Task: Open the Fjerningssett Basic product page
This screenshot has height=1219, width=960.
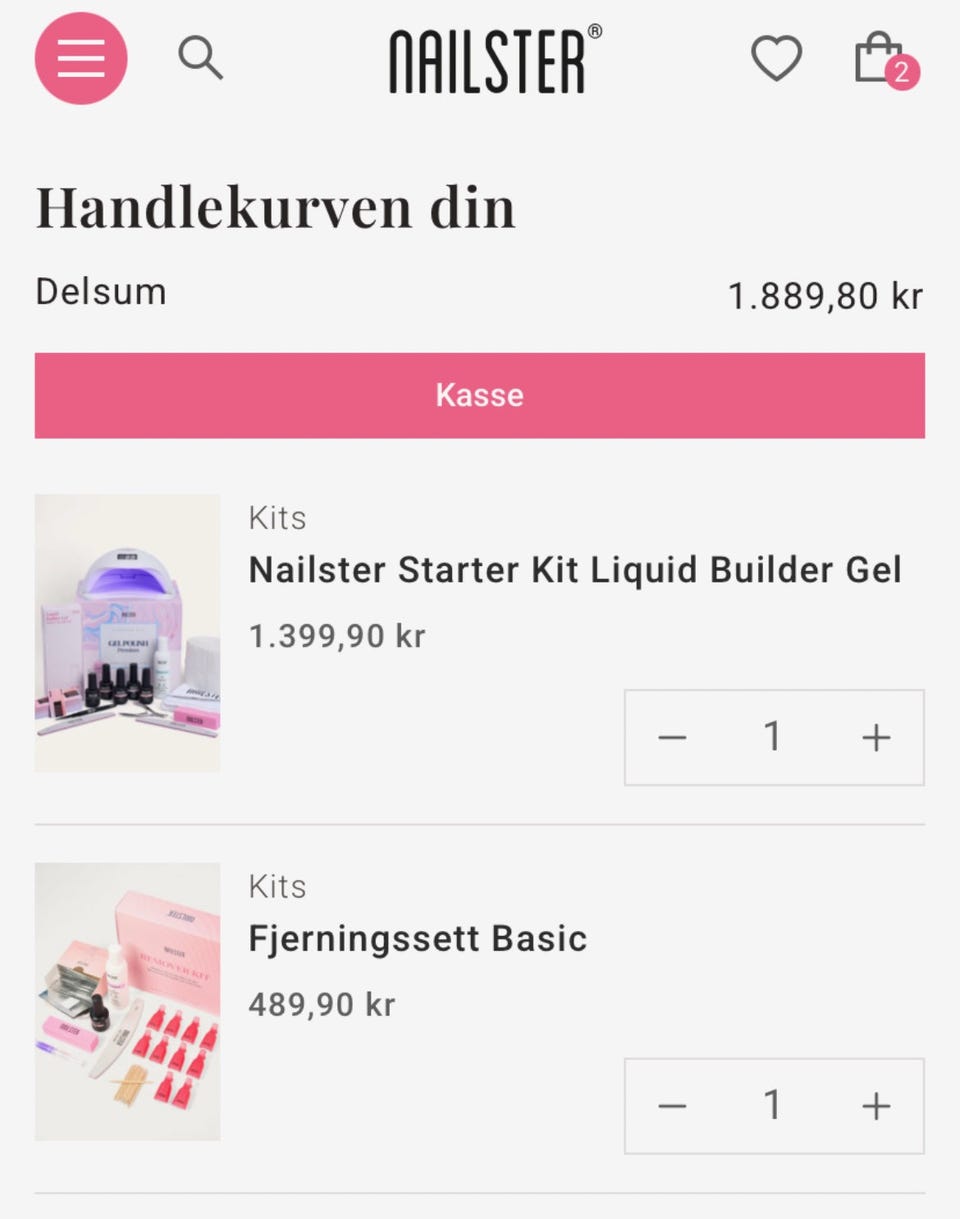Action: click(x=418, y=938)
